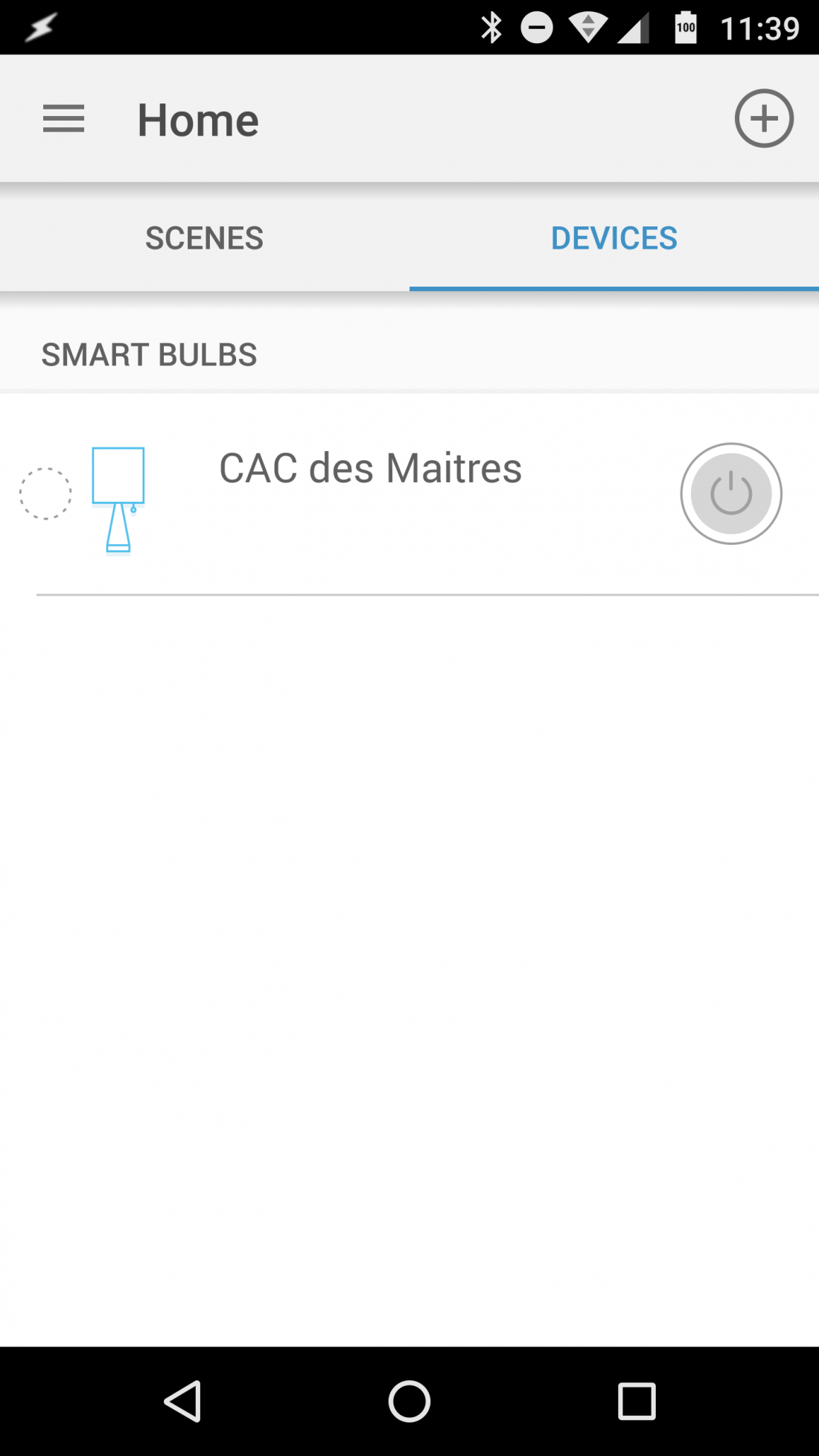Image resolution: width=819 pixels, height=1456 pixels.
Task: Go back using the system back button
Action: pyautogui.click(x=182, y=1402)
